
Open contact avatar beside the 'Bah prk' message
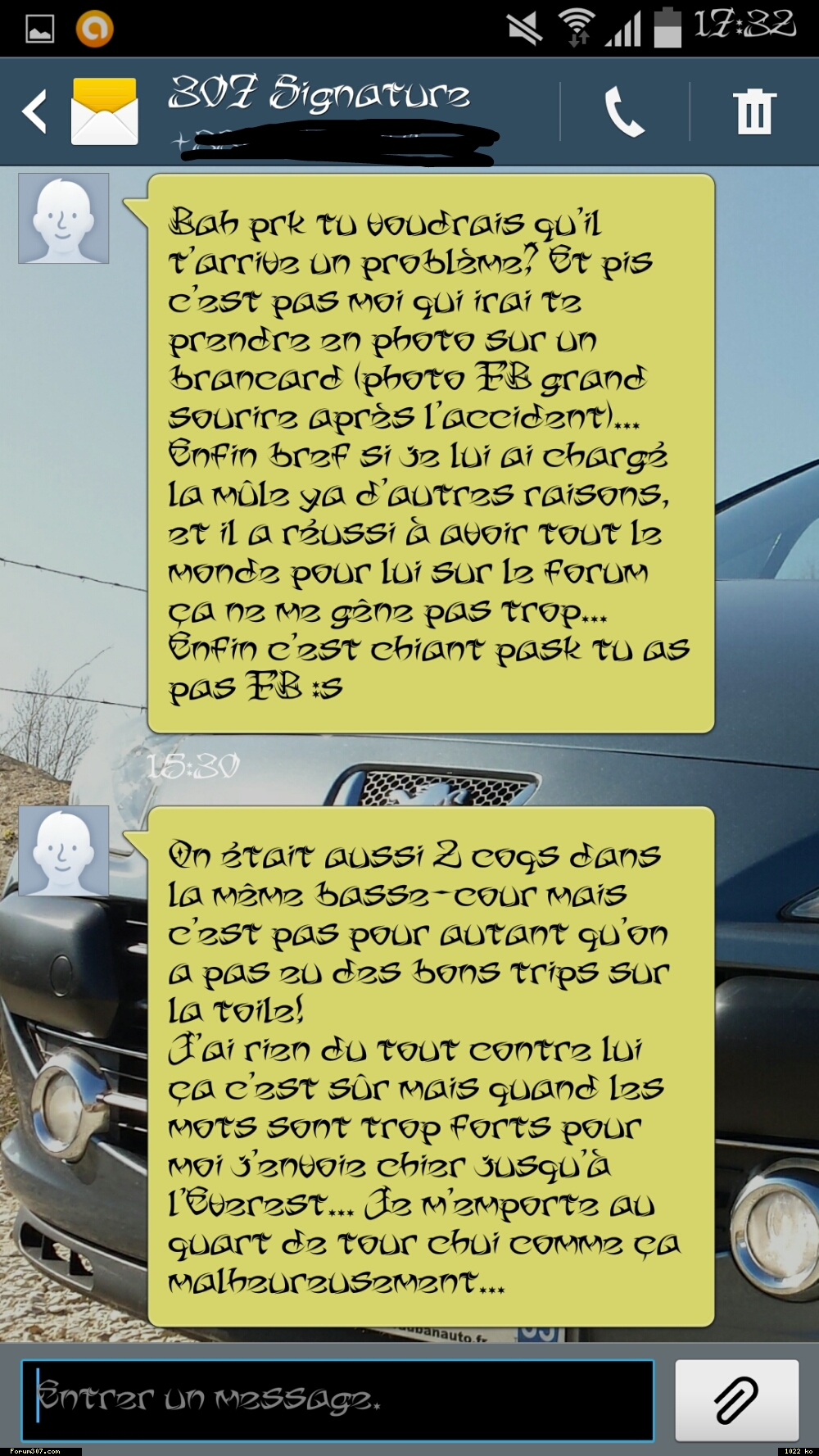coord(64,219)
